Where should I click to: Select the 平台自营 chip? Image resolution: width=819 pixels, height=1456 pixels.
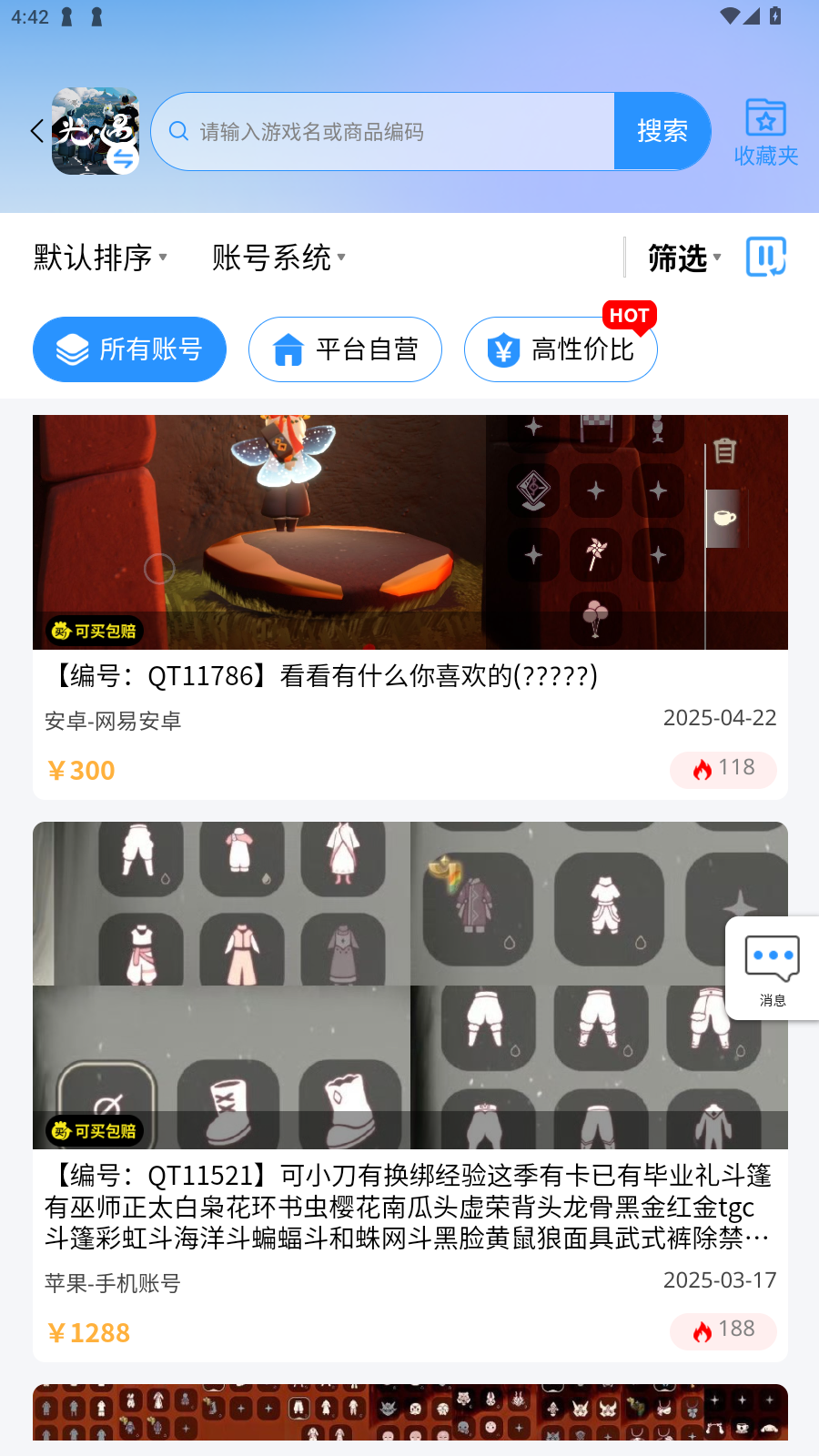[345, 349]
